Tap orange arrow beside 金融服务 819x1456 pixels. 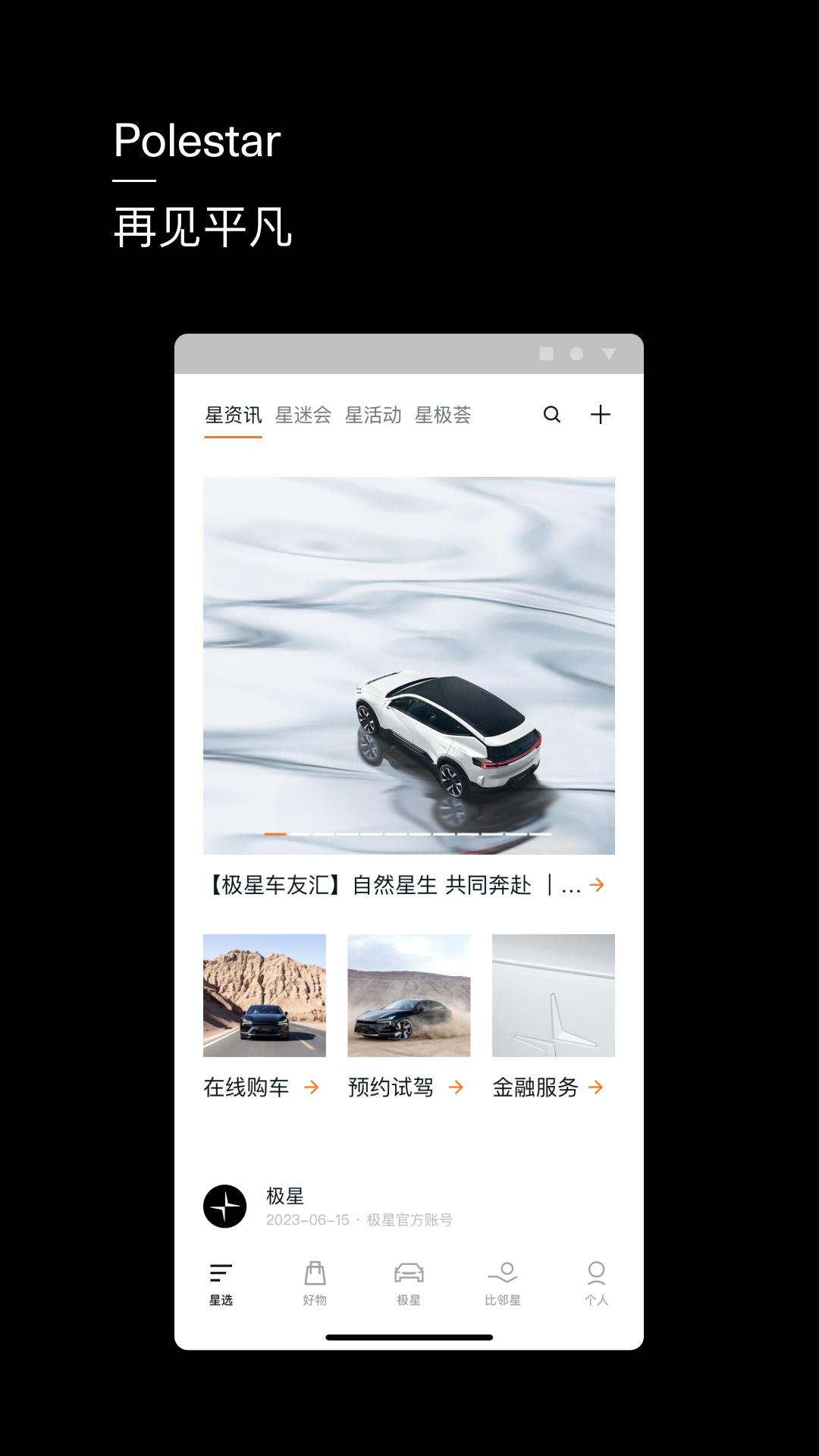[598, 1087]
